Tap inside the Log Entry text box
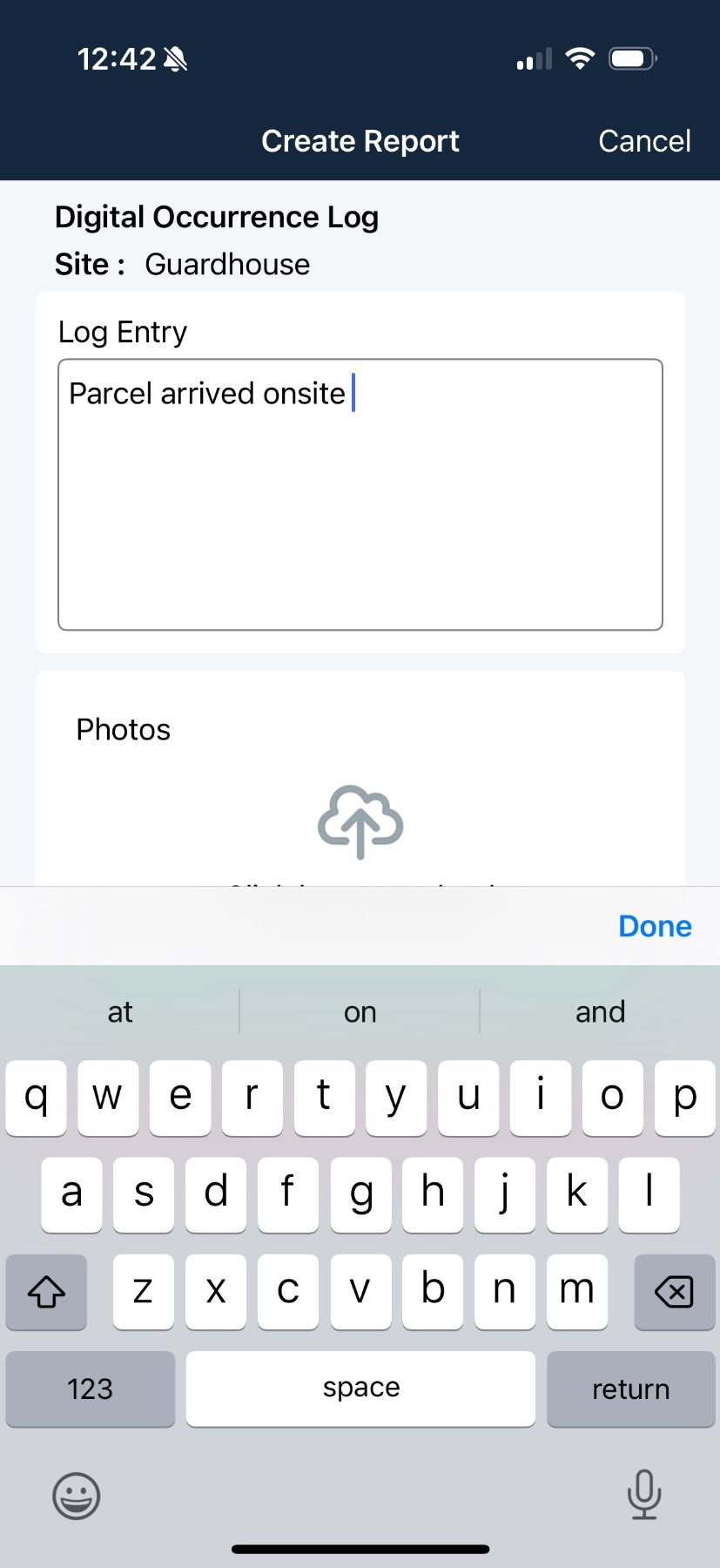This screenshot has width=720, height=1568. coord(360,494)
